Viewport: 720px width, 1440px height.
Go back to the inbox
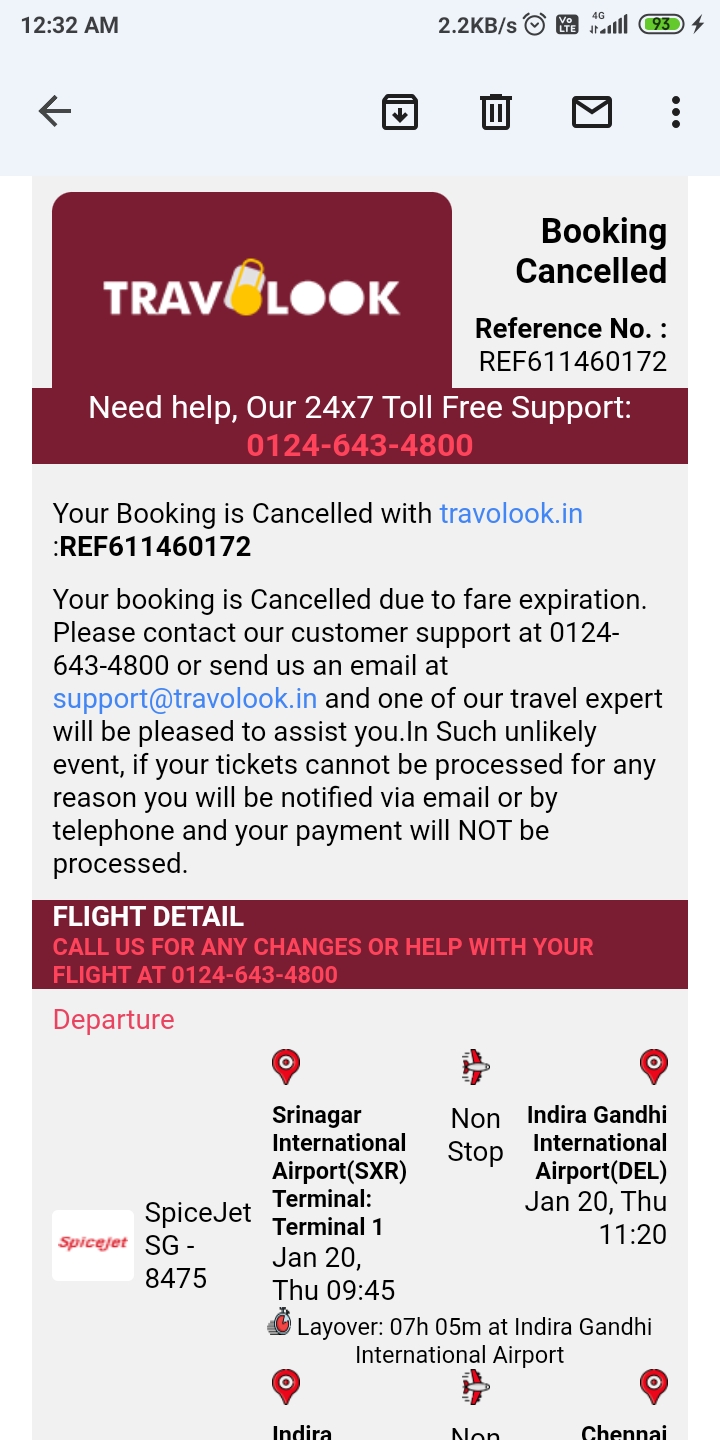[55, 112]
